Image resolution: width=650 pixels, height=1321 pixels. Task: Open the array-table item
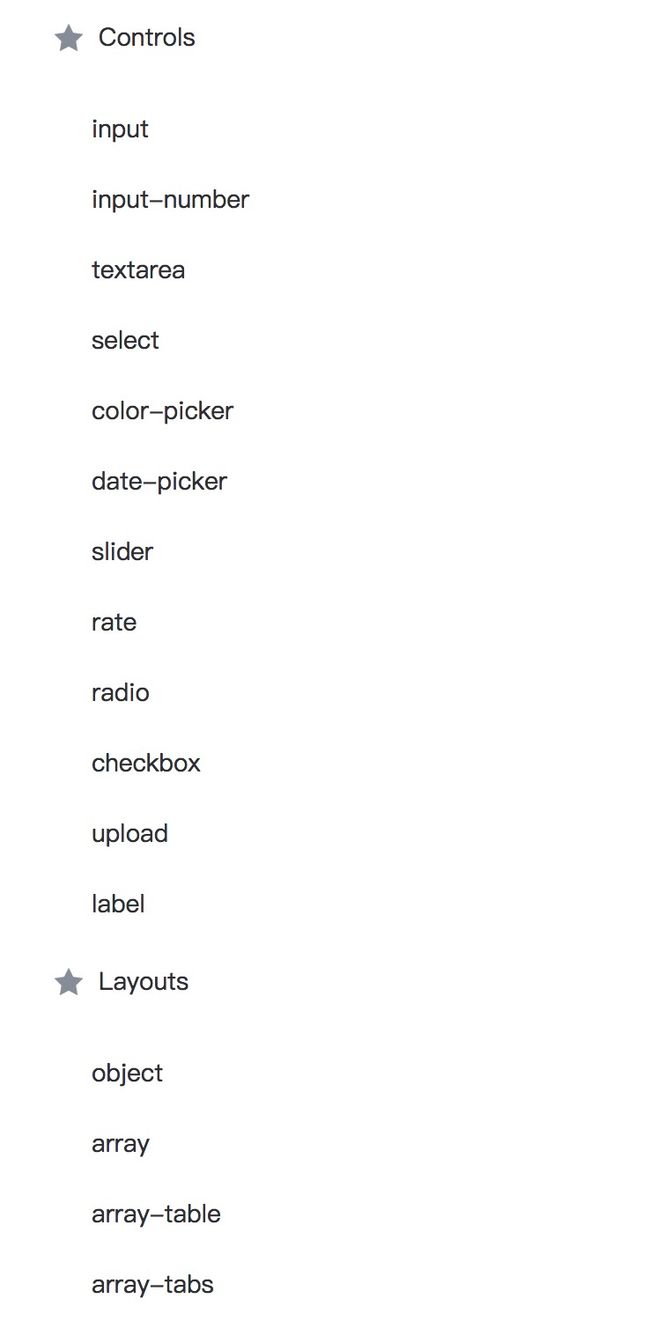pos(156,1214)
